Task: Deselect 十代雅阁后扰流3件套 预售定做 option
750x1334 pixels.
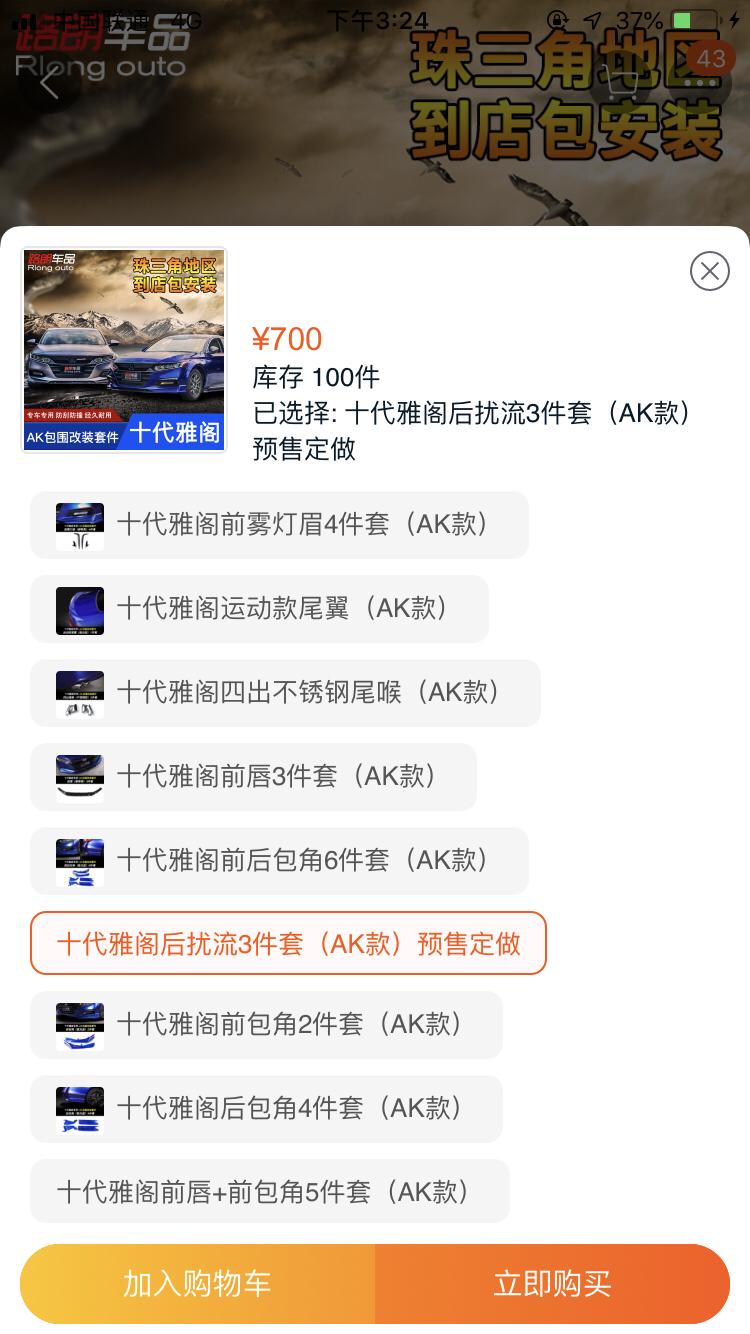Action: 288,943
